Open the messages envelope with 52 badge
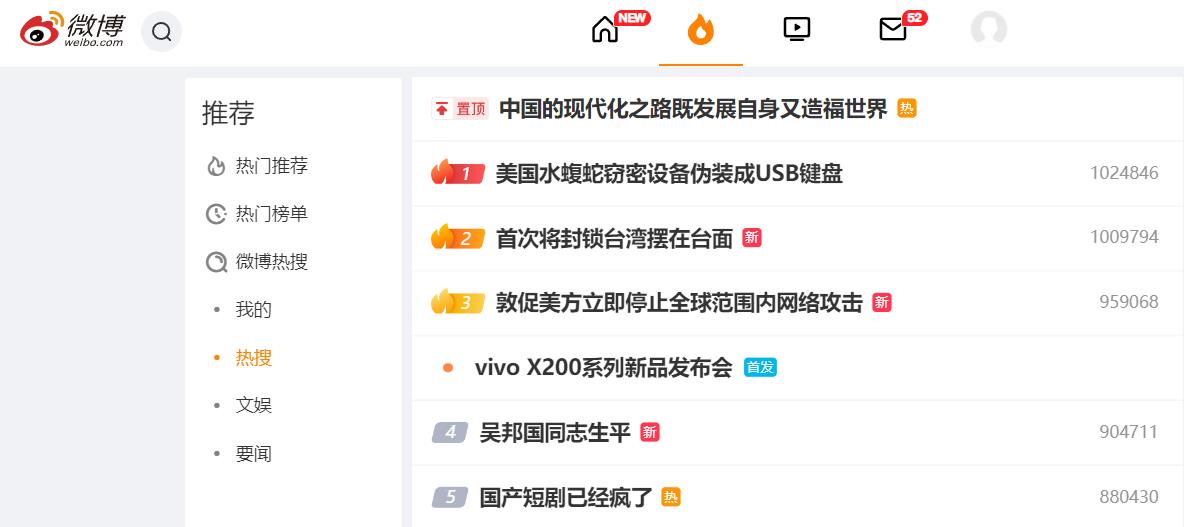 pos(893,30)
